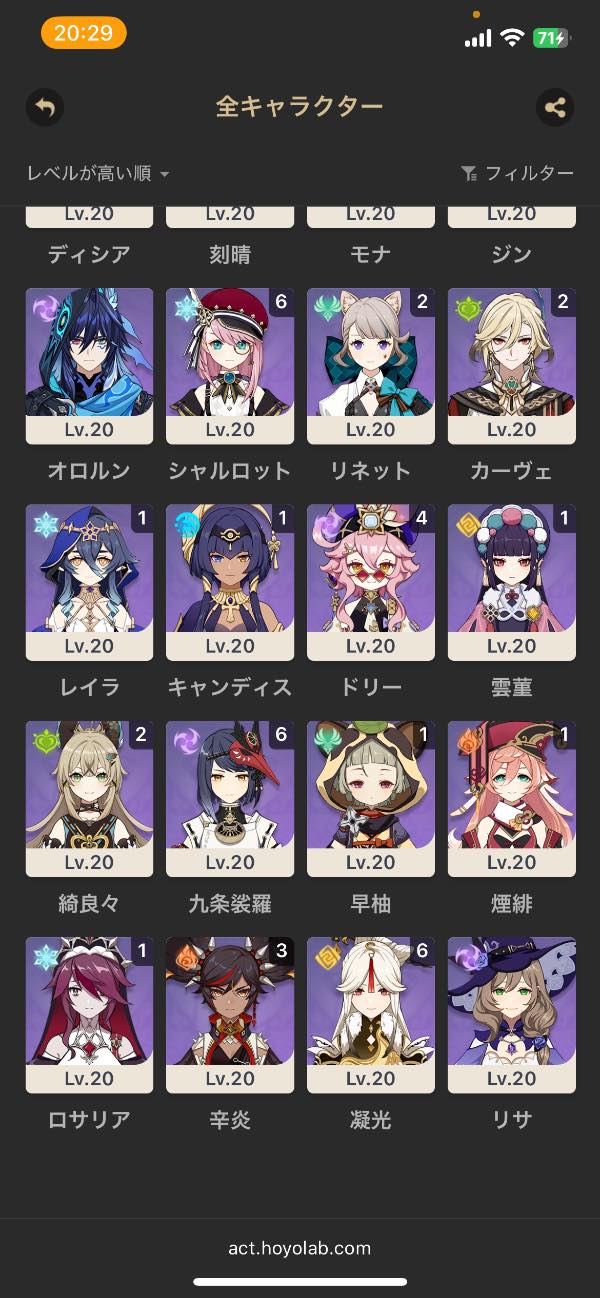Screen dimensions: 600x1298
Task: Open 綺良々 character card
Action: pyautogui.click(x=89, y=798)
